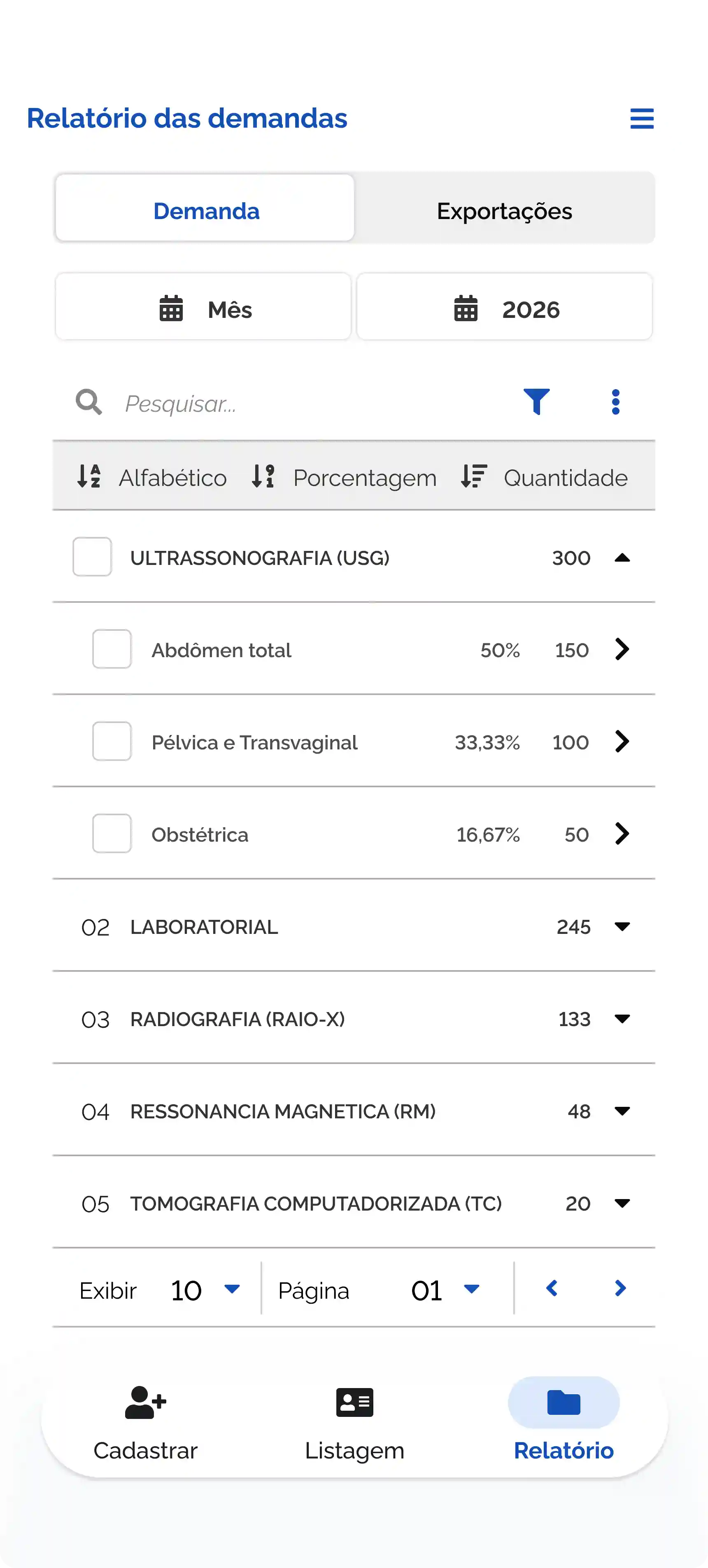
Task: Open the Mês calendar picker icon
Action: (171, 308)
